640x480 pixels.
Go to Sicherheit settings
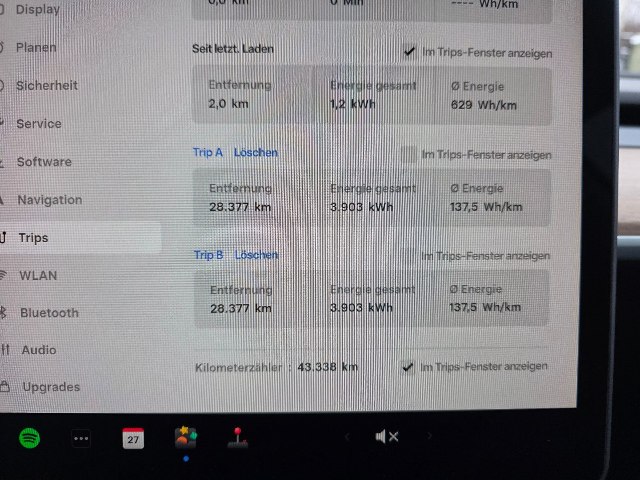coord(46,85)
